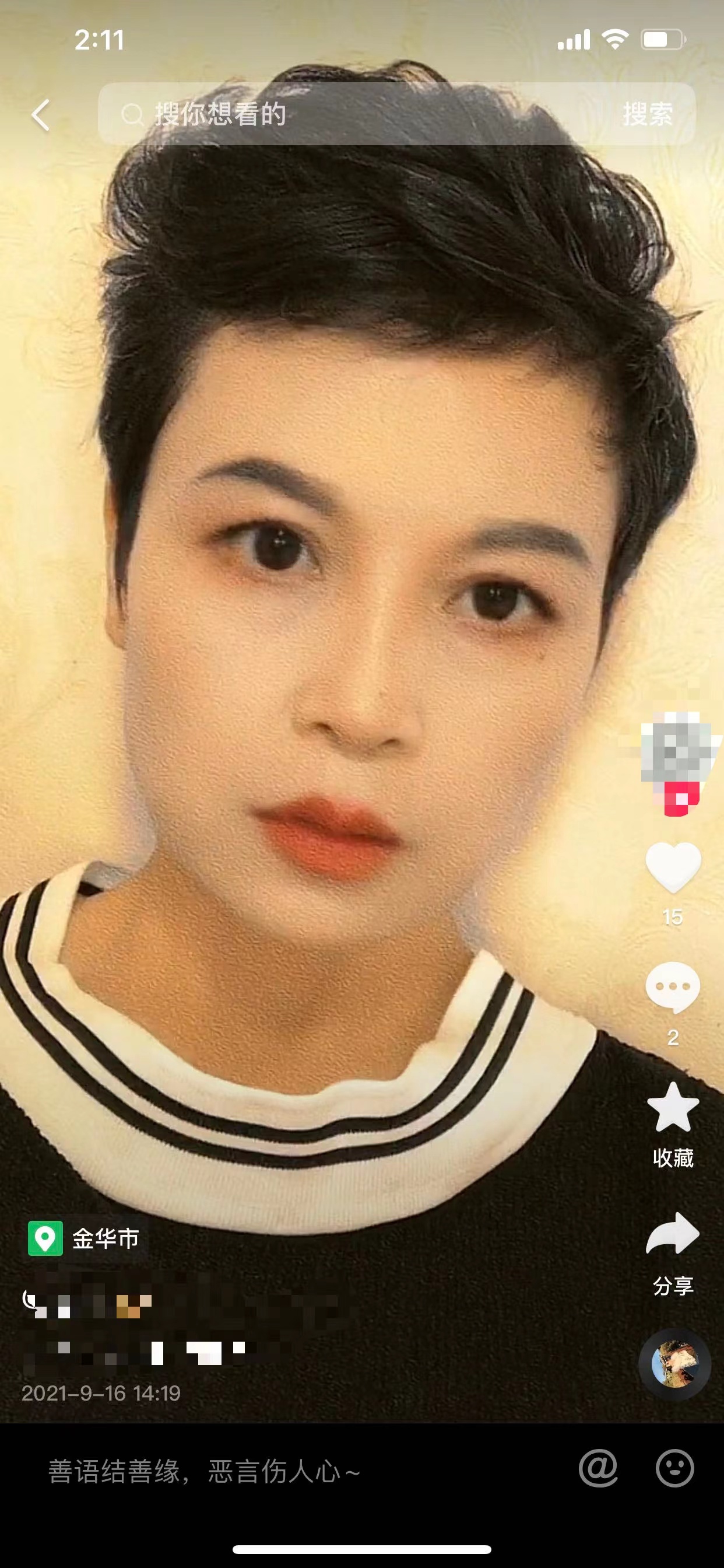This screenshot has height=1568, width=724.
Task: Open the creator's avatar profile
Action: click(676, 747)
